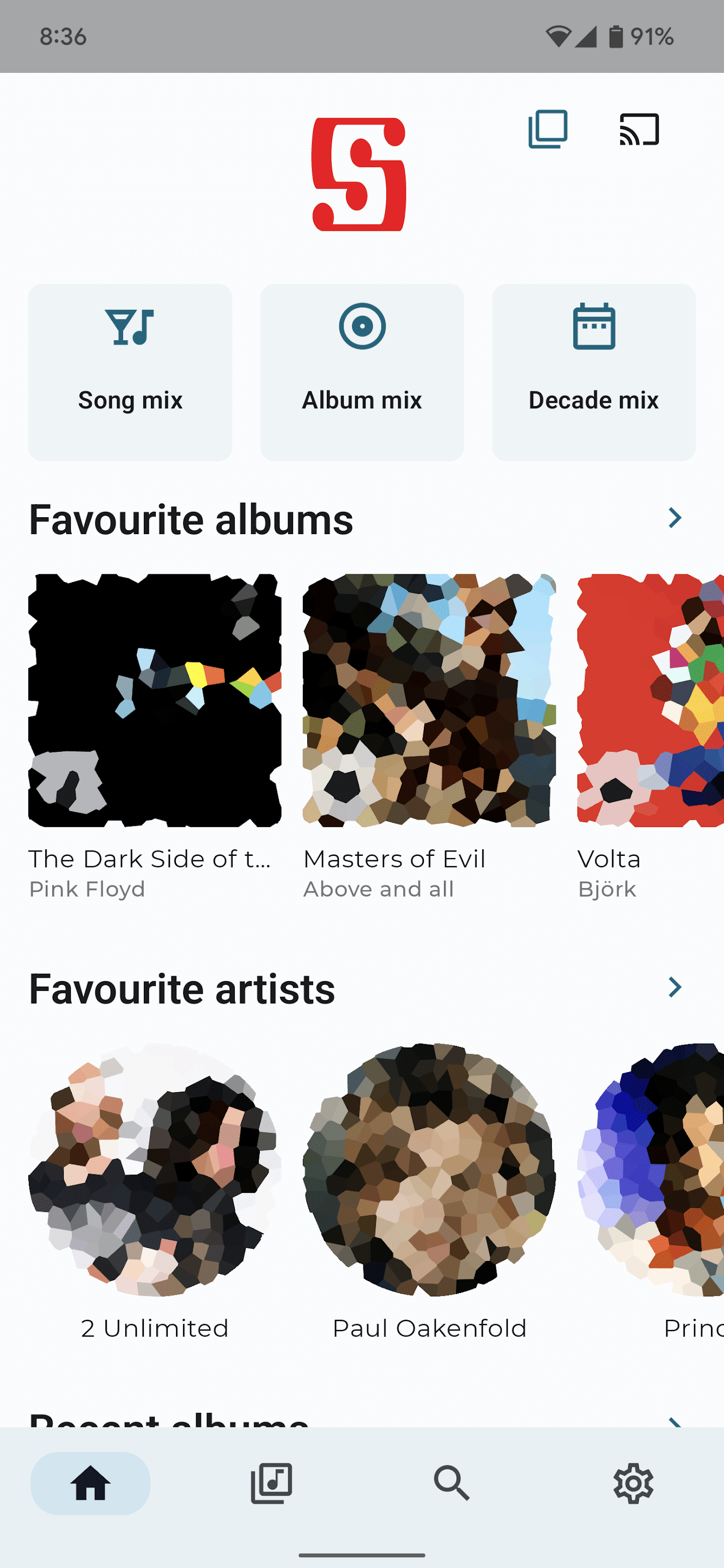Tap the cast to device icon
The image size is (724, 1568).
tap(639, 129)
